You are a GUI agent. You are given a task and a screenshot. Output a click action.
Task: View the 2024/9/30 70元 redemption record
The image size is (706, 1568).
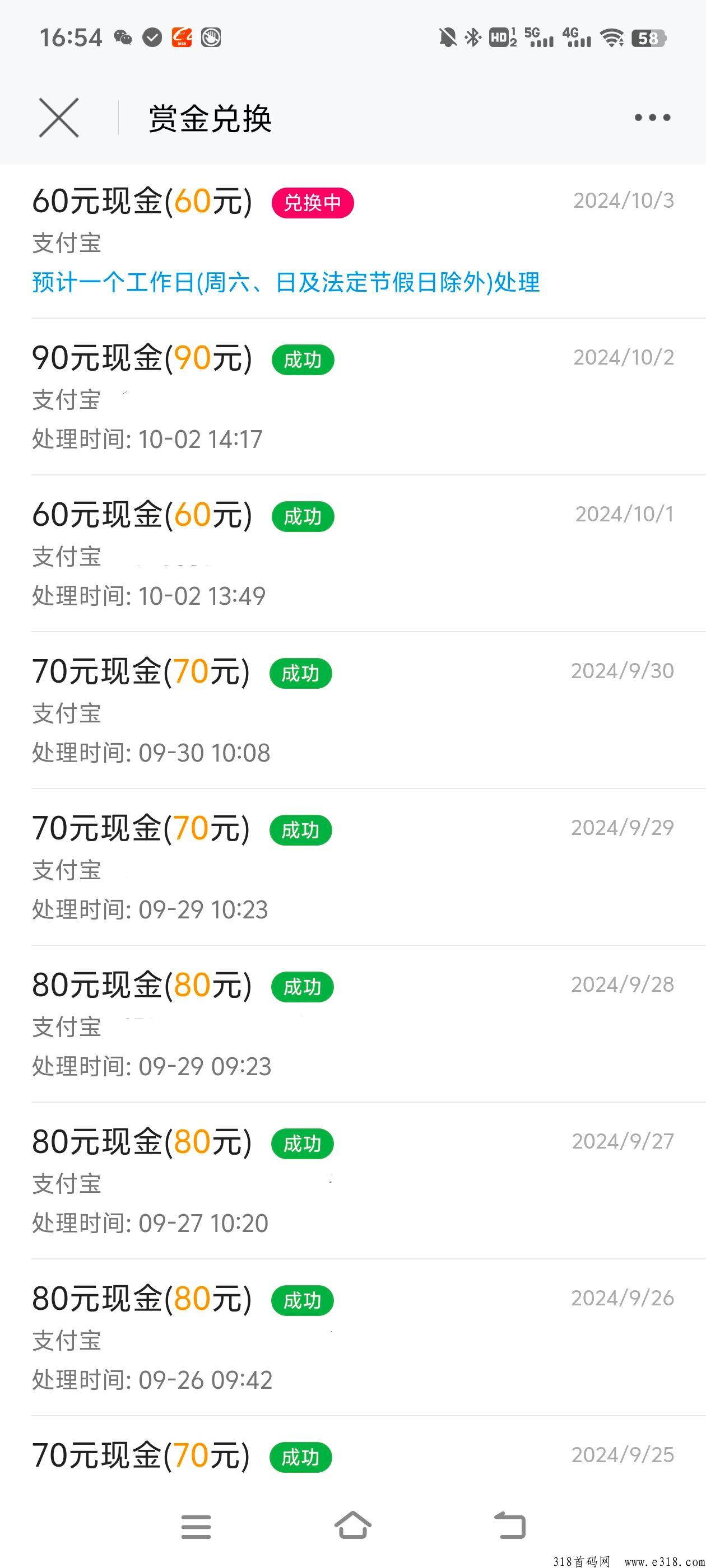coord(352,710)
